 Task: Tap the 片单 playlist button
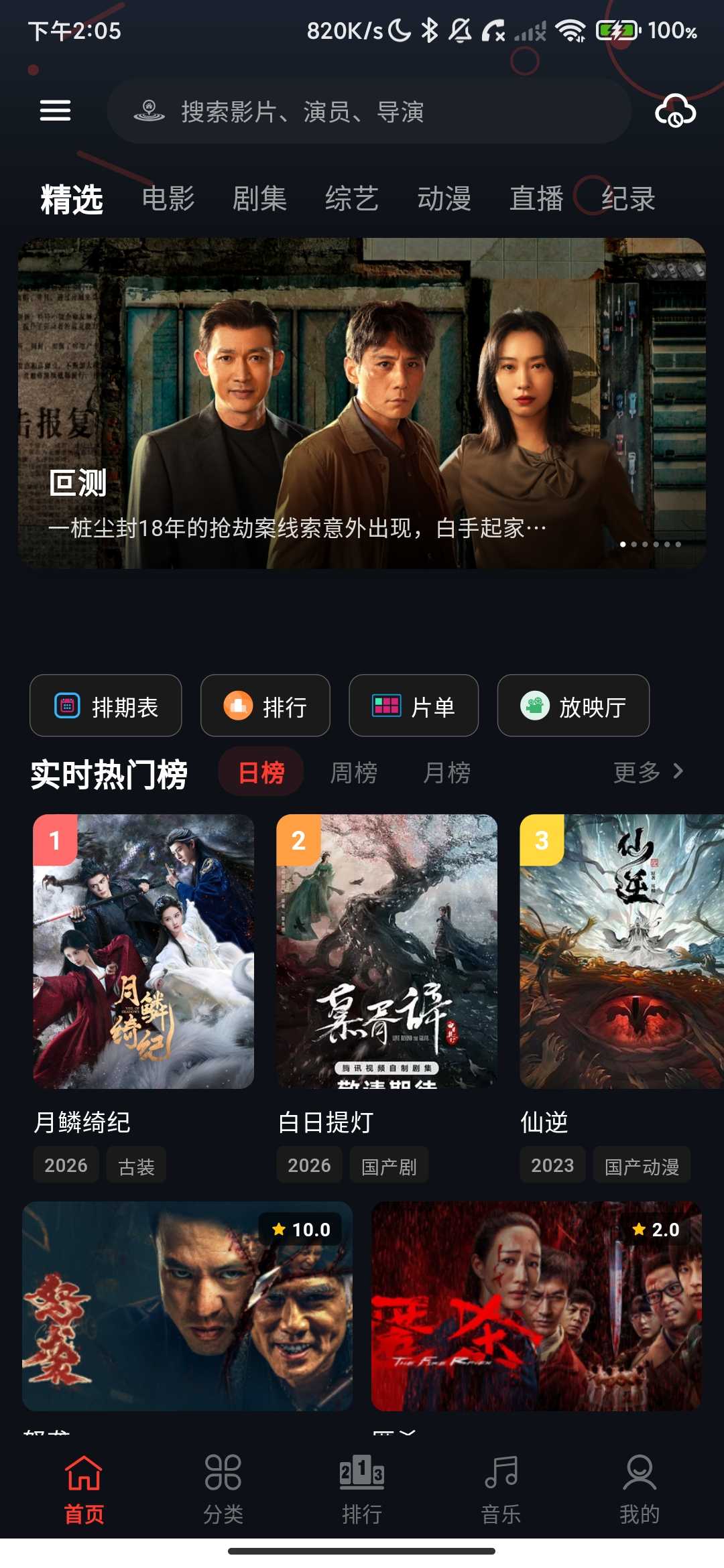[414, 706]
